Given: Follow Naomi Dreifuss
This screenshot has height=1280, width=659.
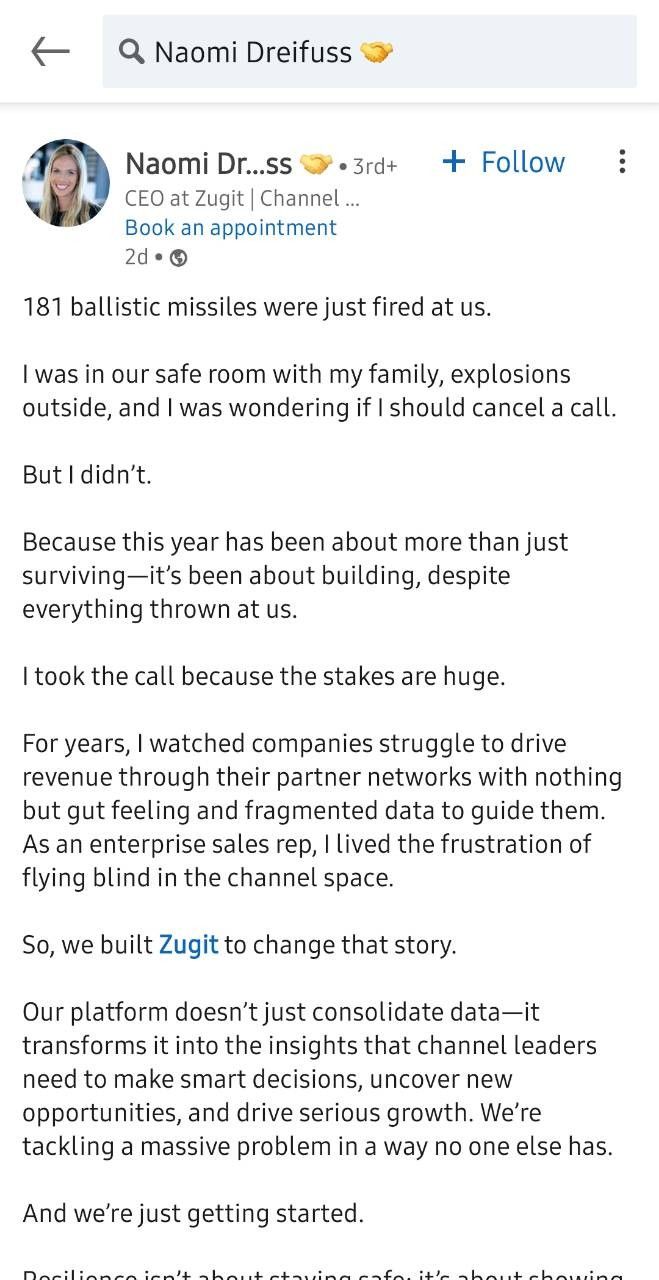Looking at the screenshot, I should 504,162.
